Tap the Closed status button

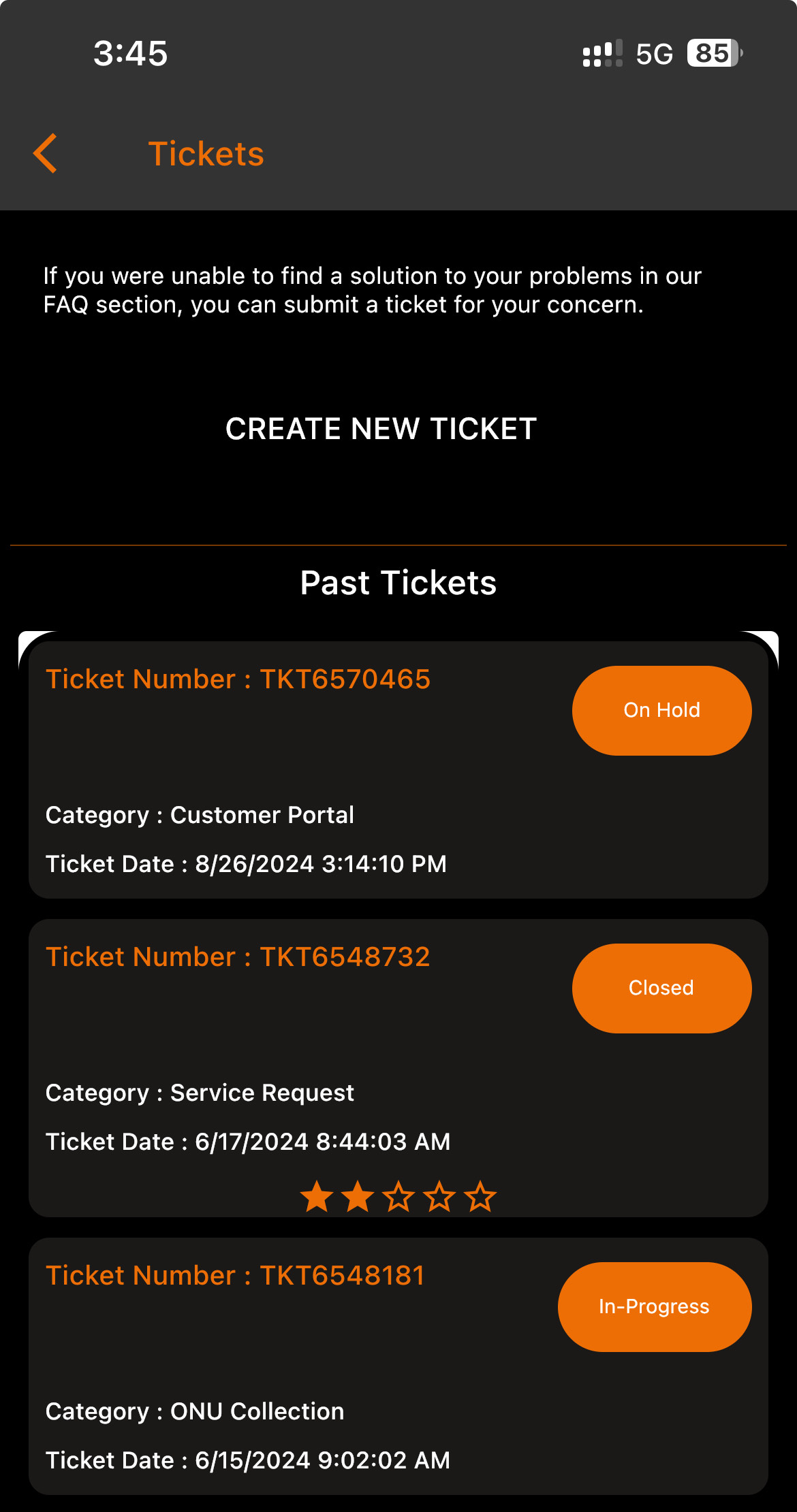[661, 988]
